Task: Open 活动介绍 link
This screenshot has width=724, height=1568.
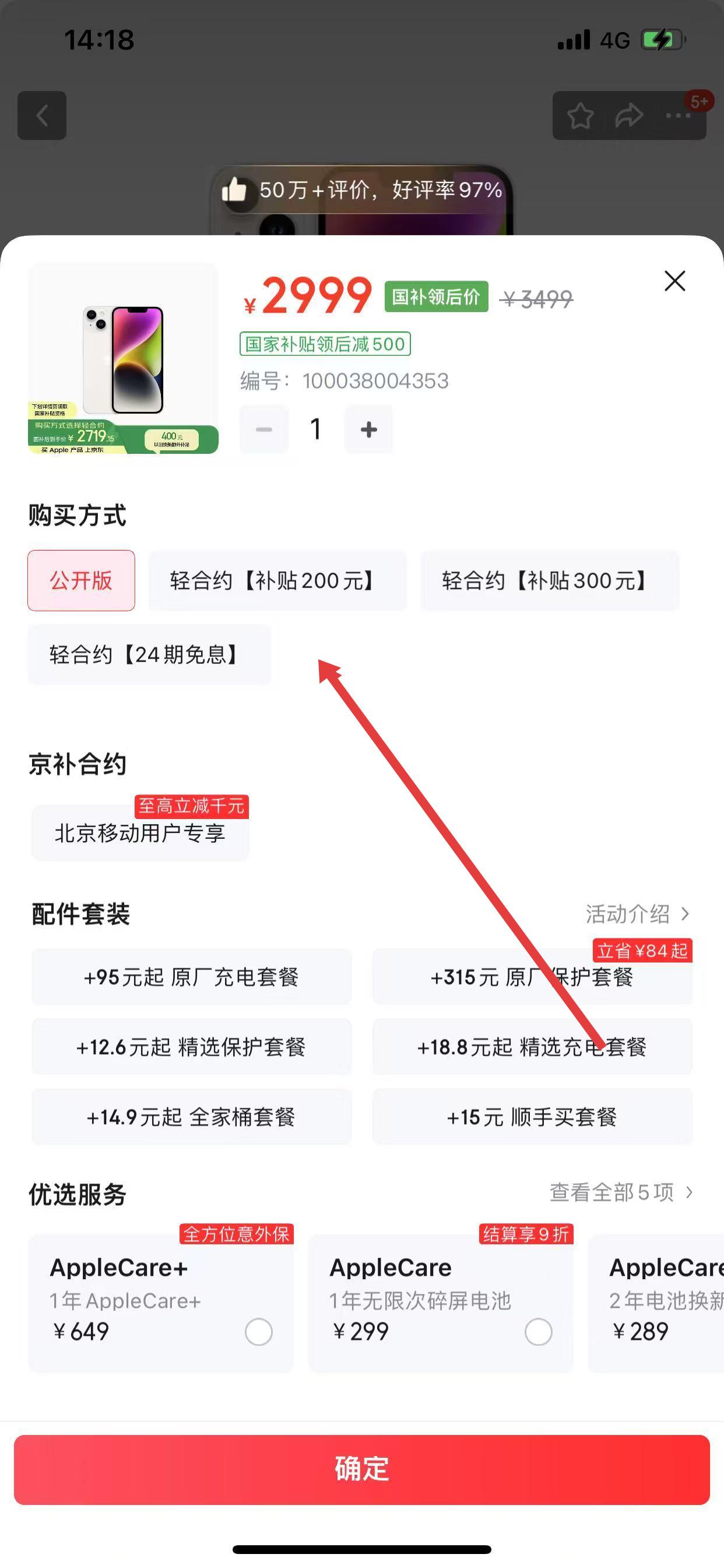Action: pyautogui.click(x=637, y=914)
